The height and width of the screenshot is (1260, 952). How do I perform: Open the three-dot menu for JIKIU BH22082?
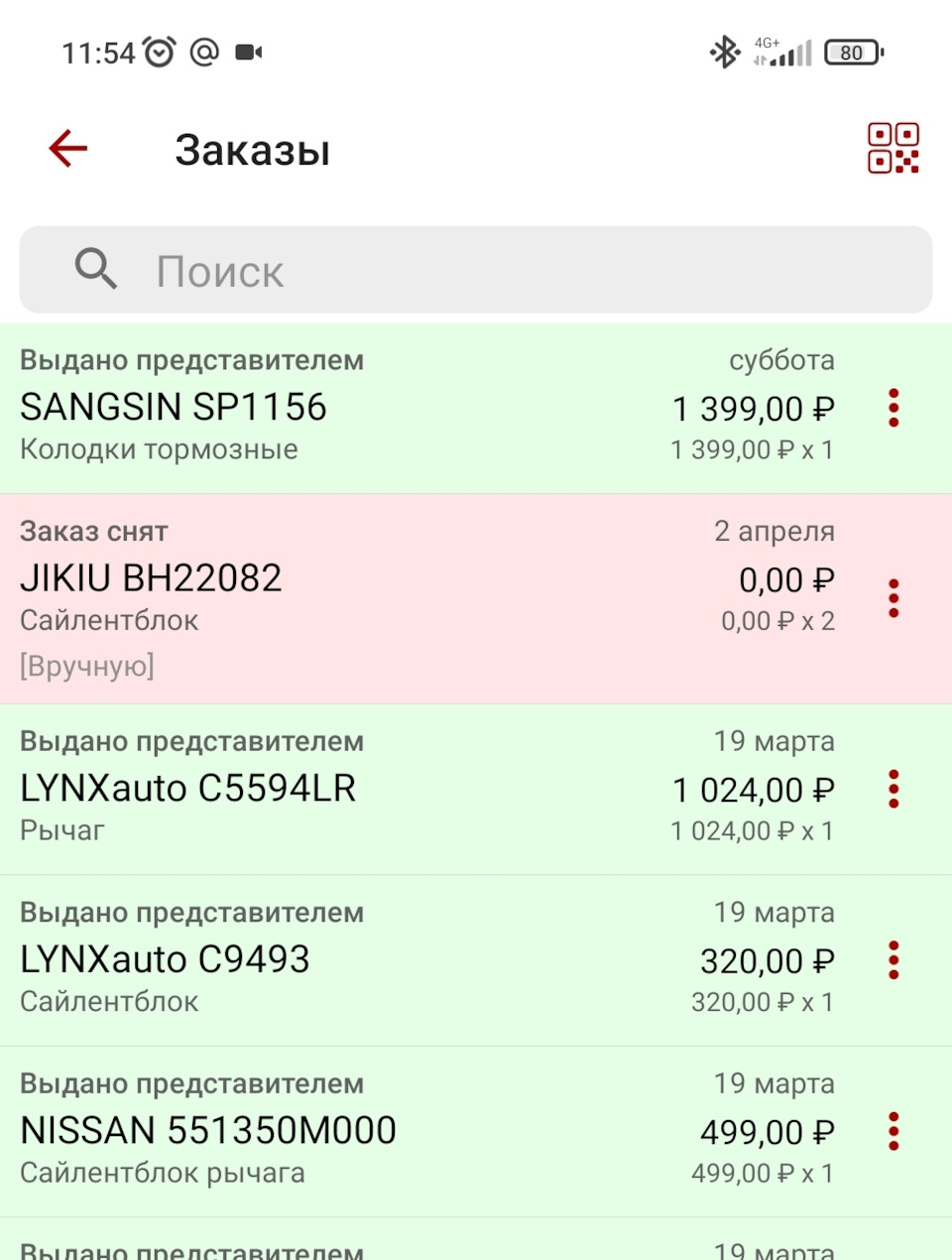(x=892, y=598)
